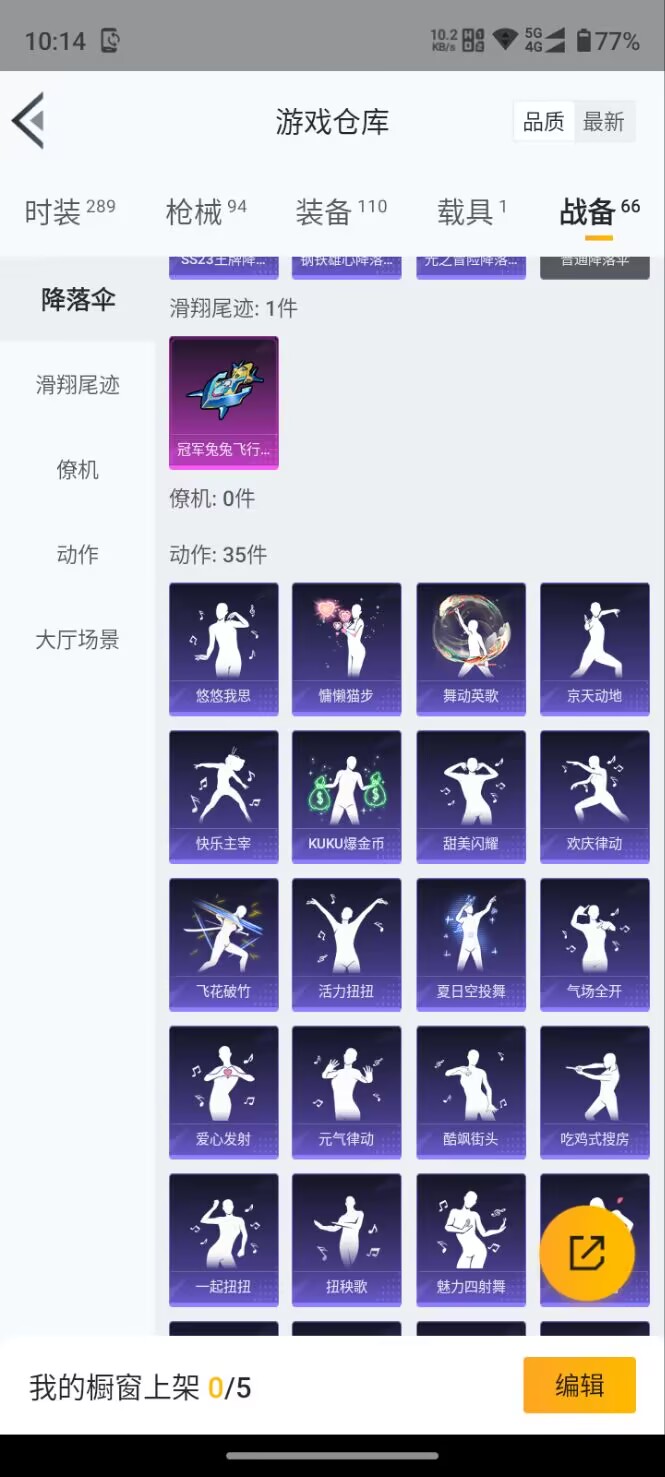The height and width of the screenshot is (1477, 665).
Task: Sort warehouse by 品质
Action: [x=543, y=122]
